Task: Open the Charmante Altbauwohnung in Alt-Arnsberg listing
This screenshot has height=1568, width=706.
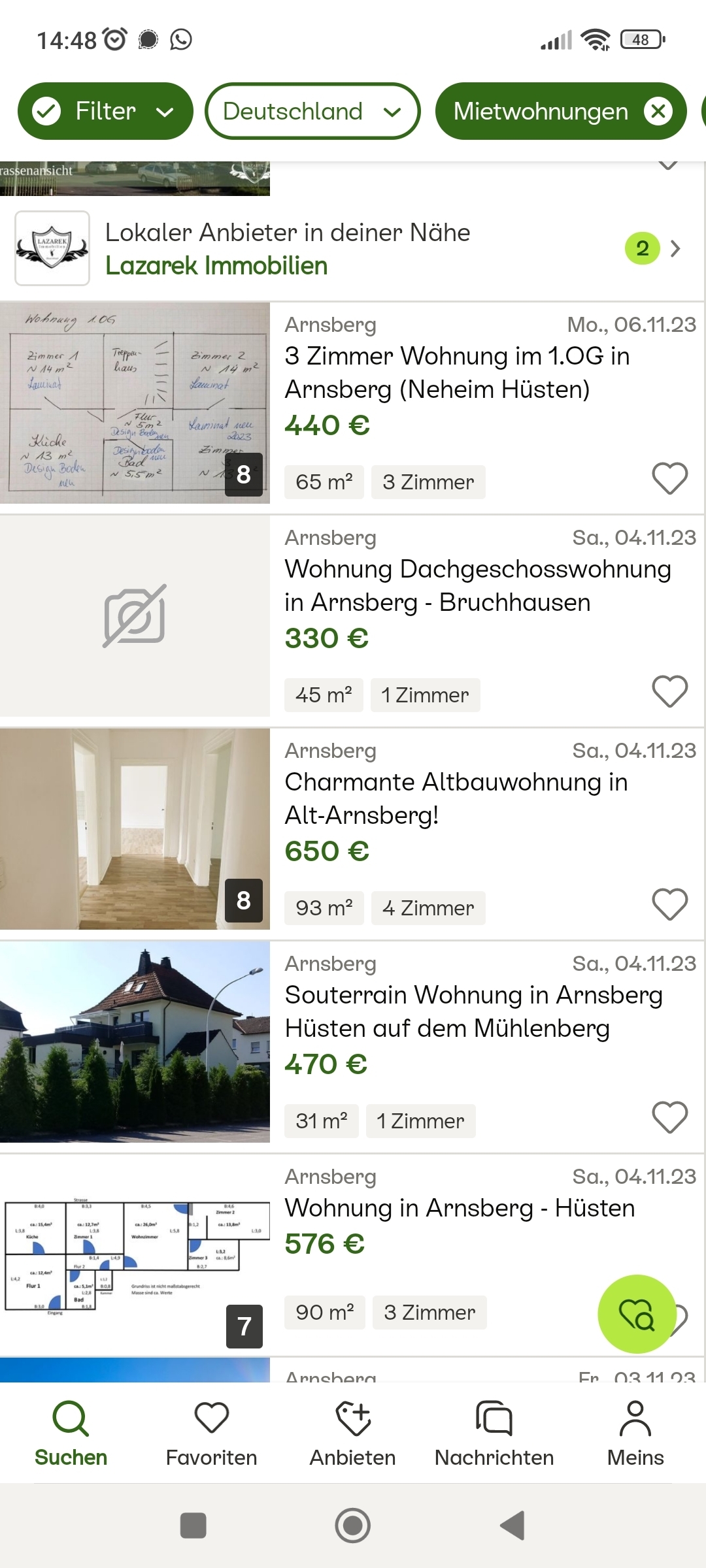Action: click(456, 798)
